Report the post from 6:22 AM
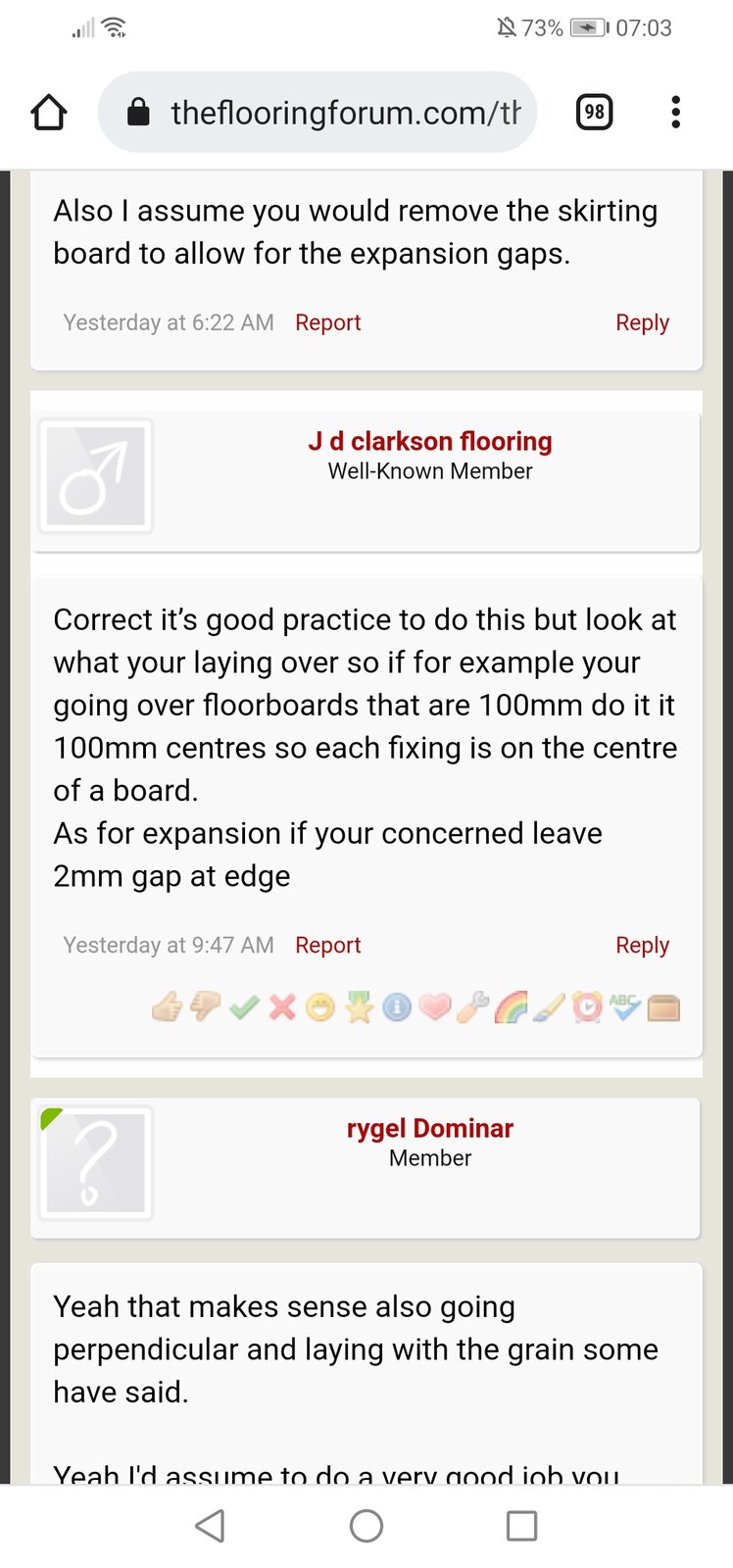The width and height of the screenshot is (733, 1568). pyautogui.click(x=327, y=322)
